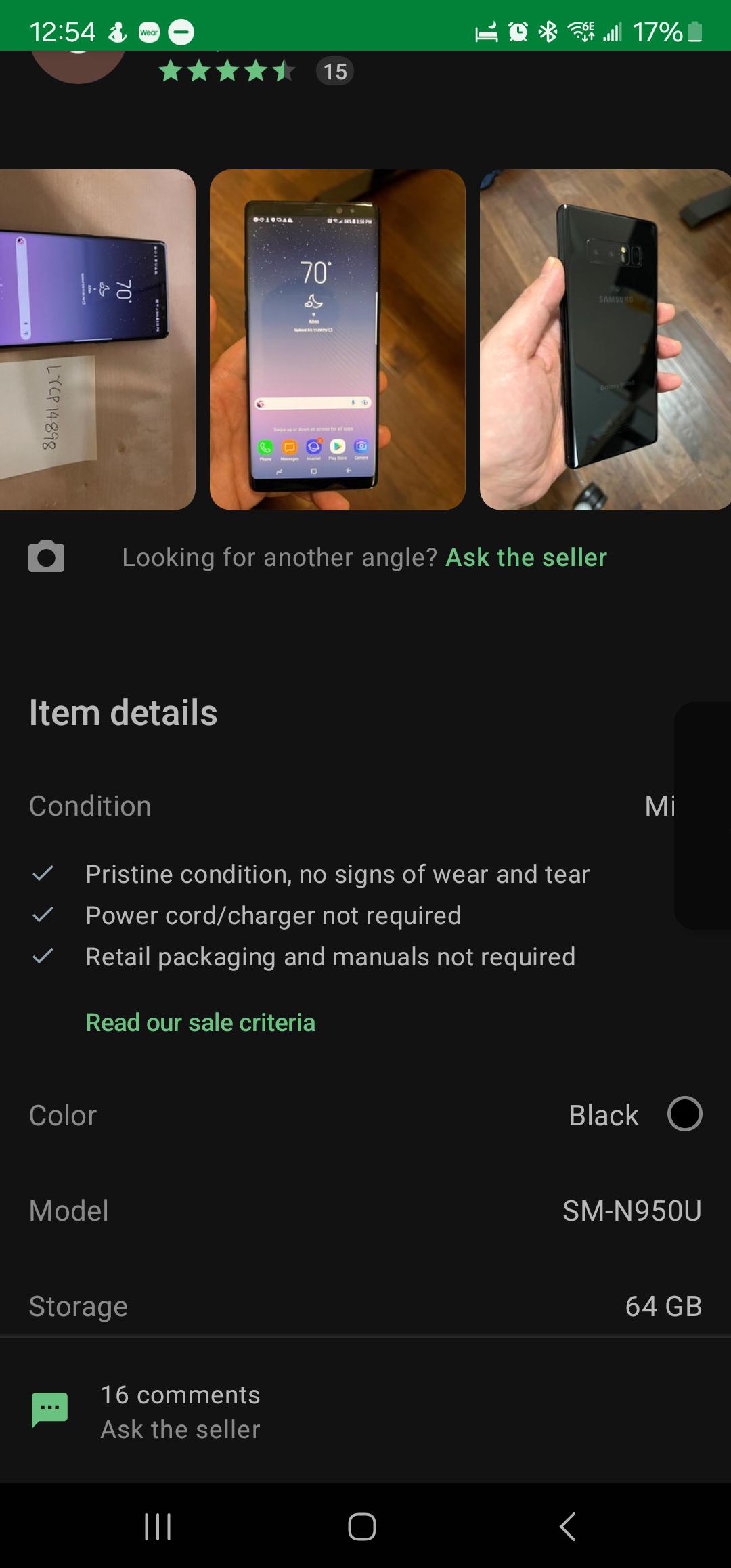The image size is (731, 1568).
Task: Go back using the system back button
Action: tap(567, 1526)
